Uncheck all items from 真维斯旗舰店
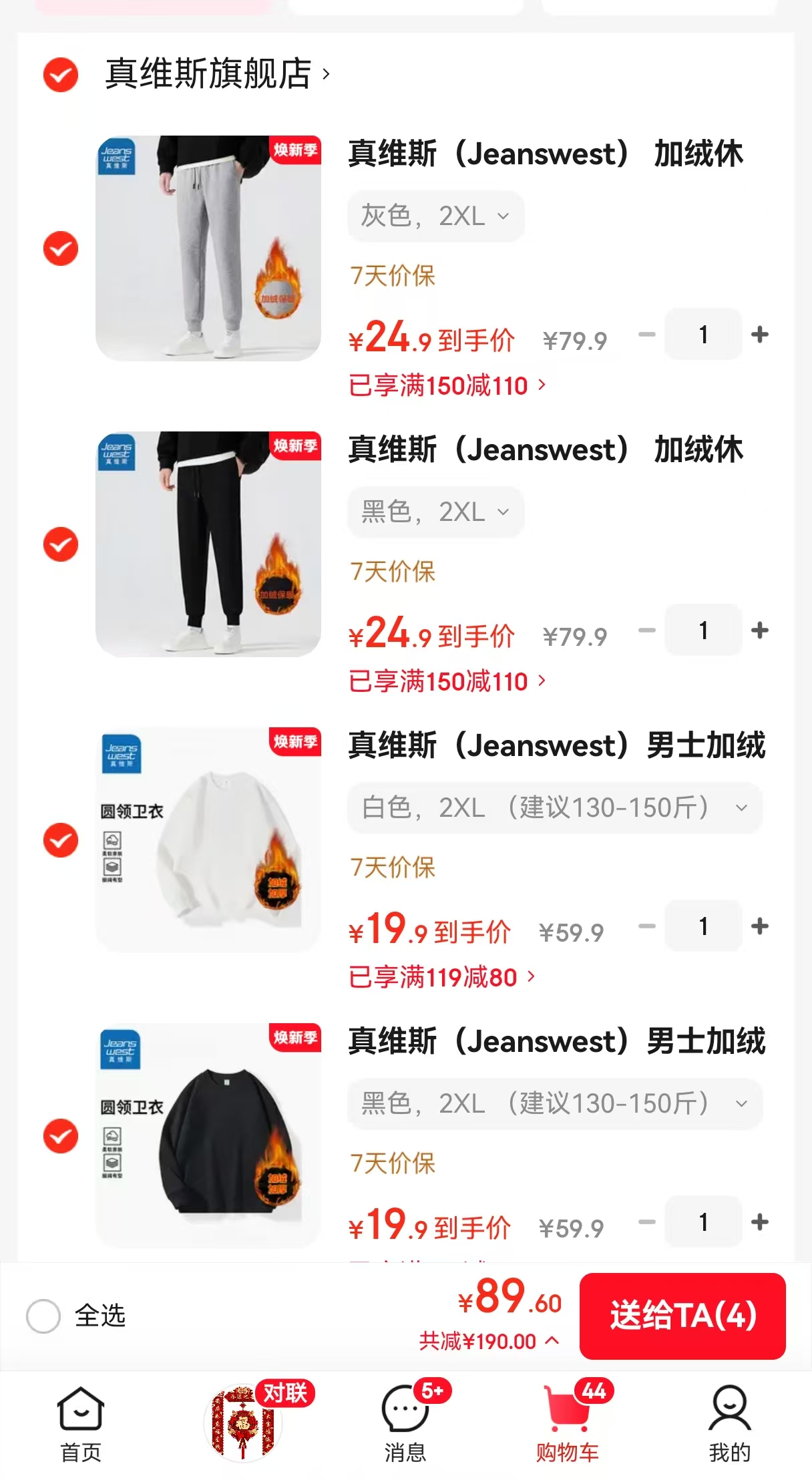 pyautogui.click(x=61, y=74)
